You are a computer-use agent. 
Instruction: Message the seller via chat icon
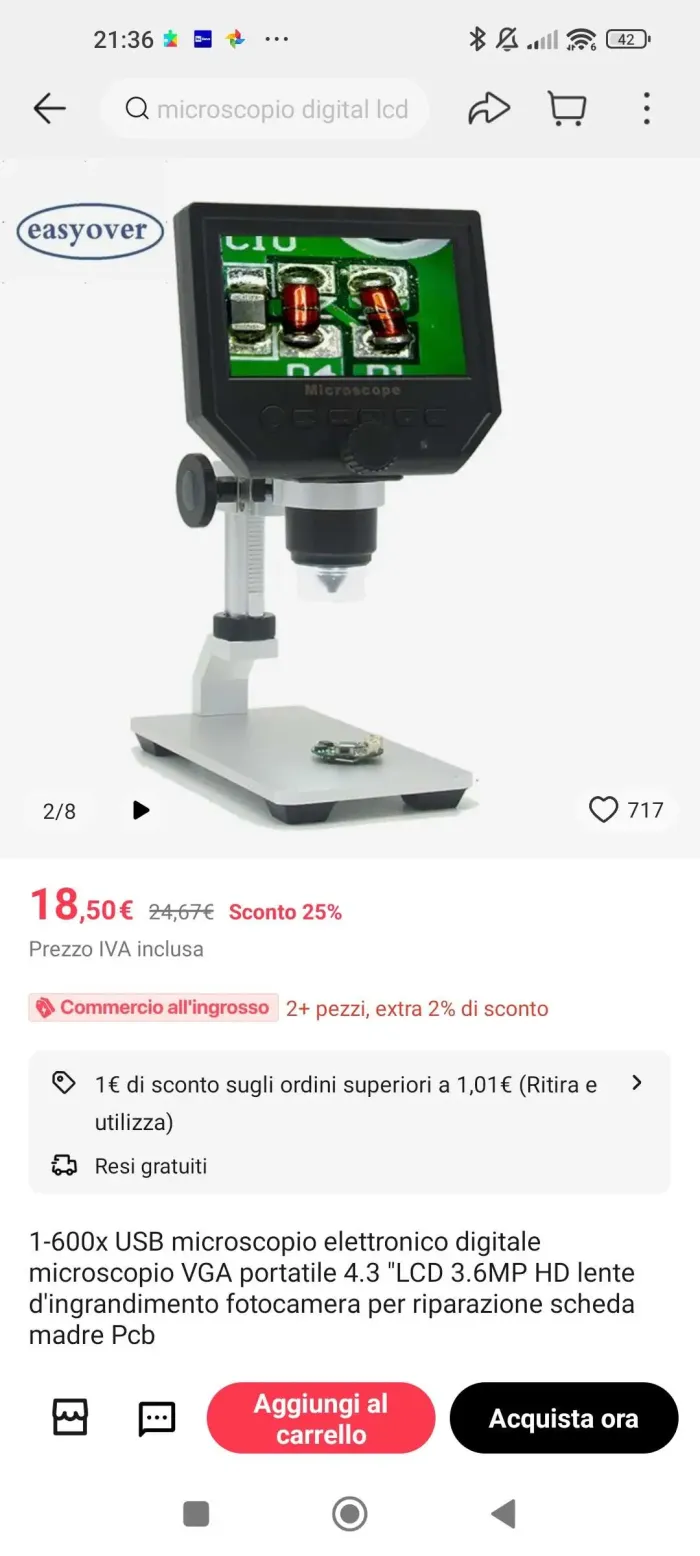pos(156,1417)
